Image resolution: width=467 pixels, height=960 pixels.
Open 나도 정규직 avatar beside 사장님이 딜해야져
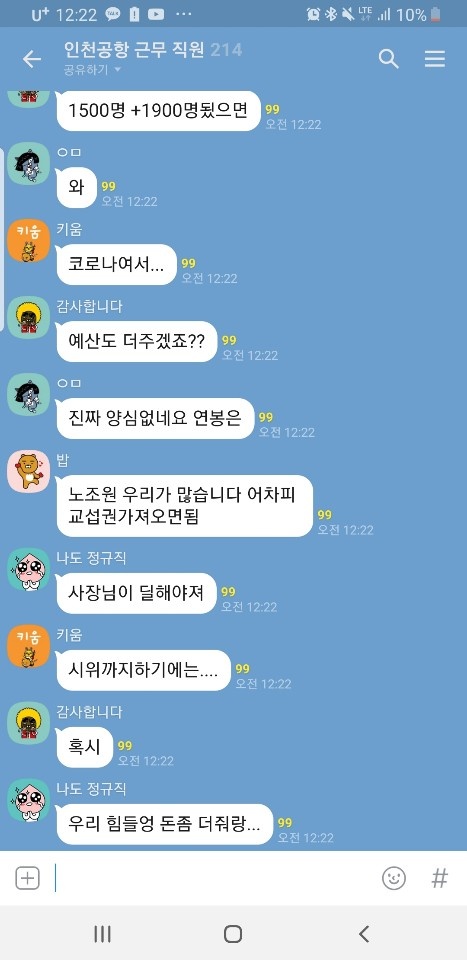coord(28,569)
